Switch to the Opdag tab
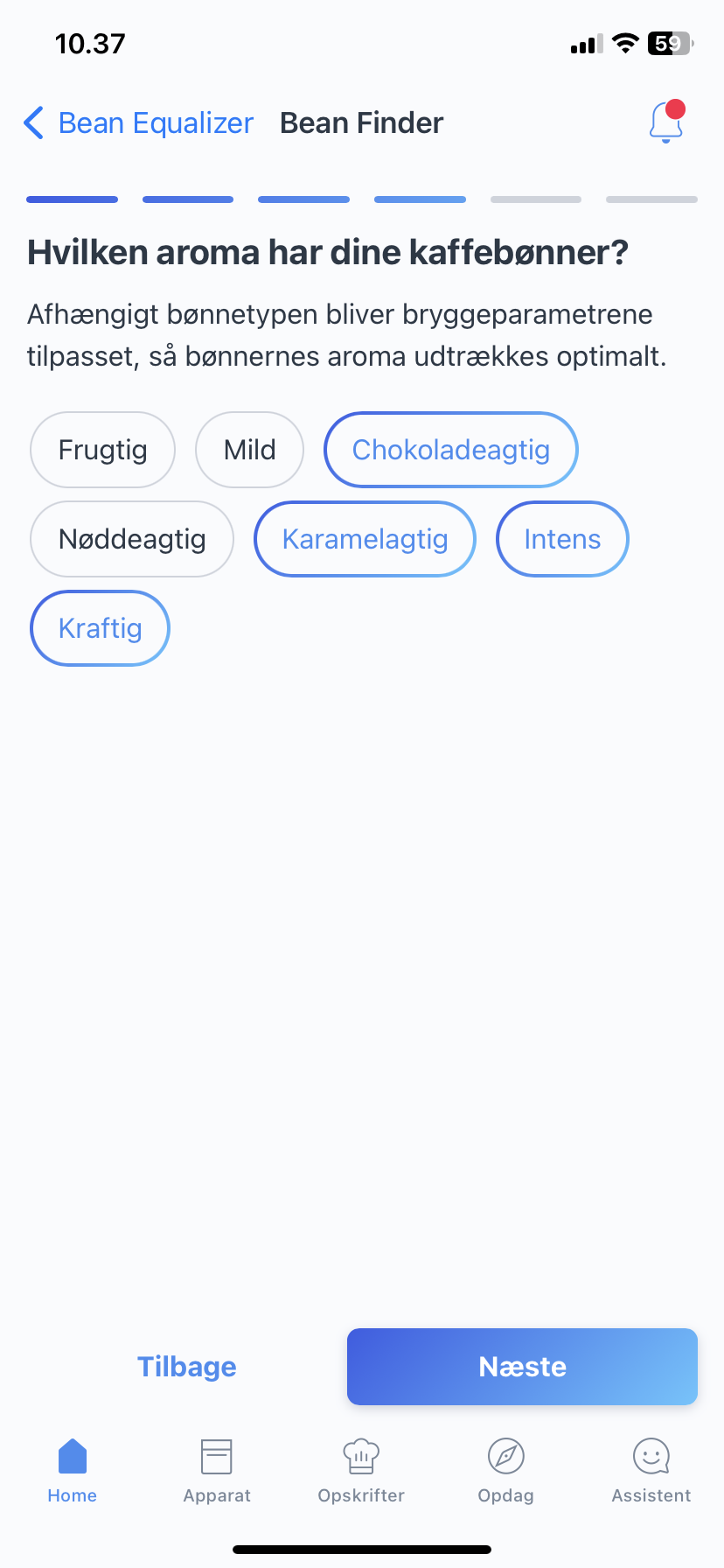This screenshot has width=724, height=1568. coord(505,1470)
